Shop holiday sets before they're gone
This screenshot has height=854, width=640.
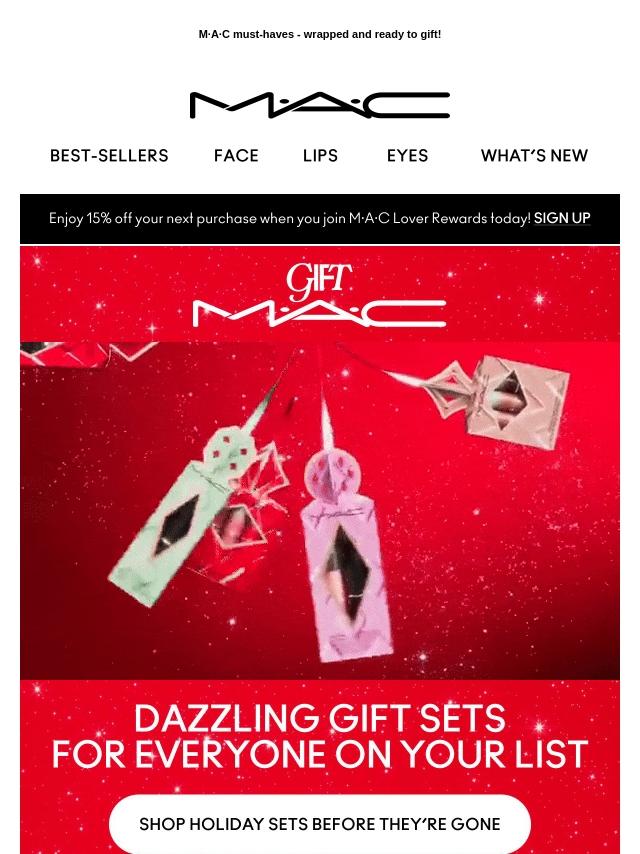320,824
